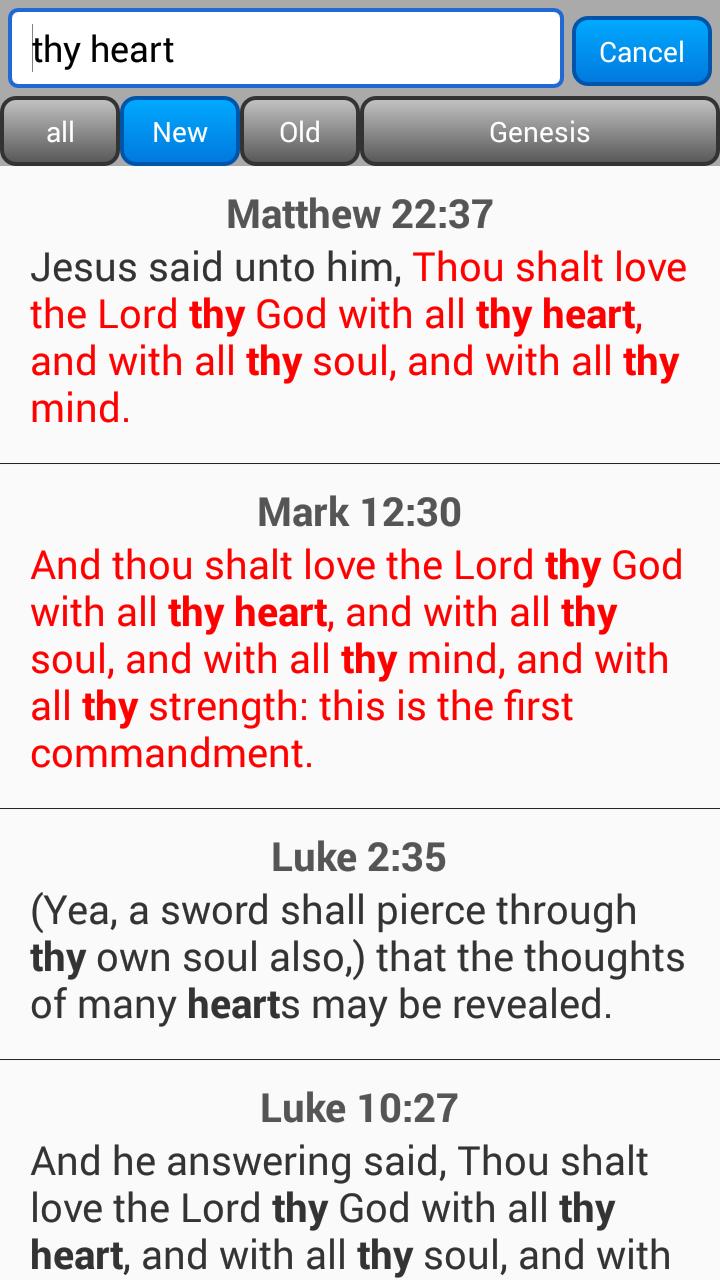The height and width of the screenshot is (1280, 720).
Task: Switch to the 'Old' Testament filter
Action: point(299,131)
